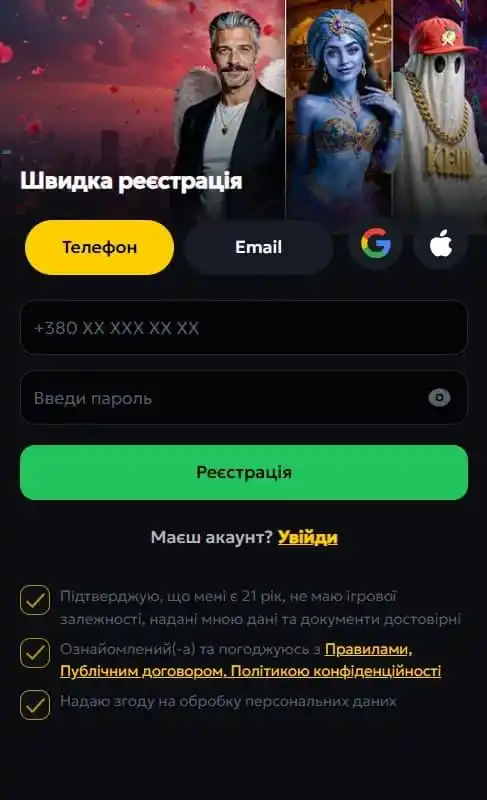
Task: Uncheck personal data processing consent checkbox
Action: point(35,705)
